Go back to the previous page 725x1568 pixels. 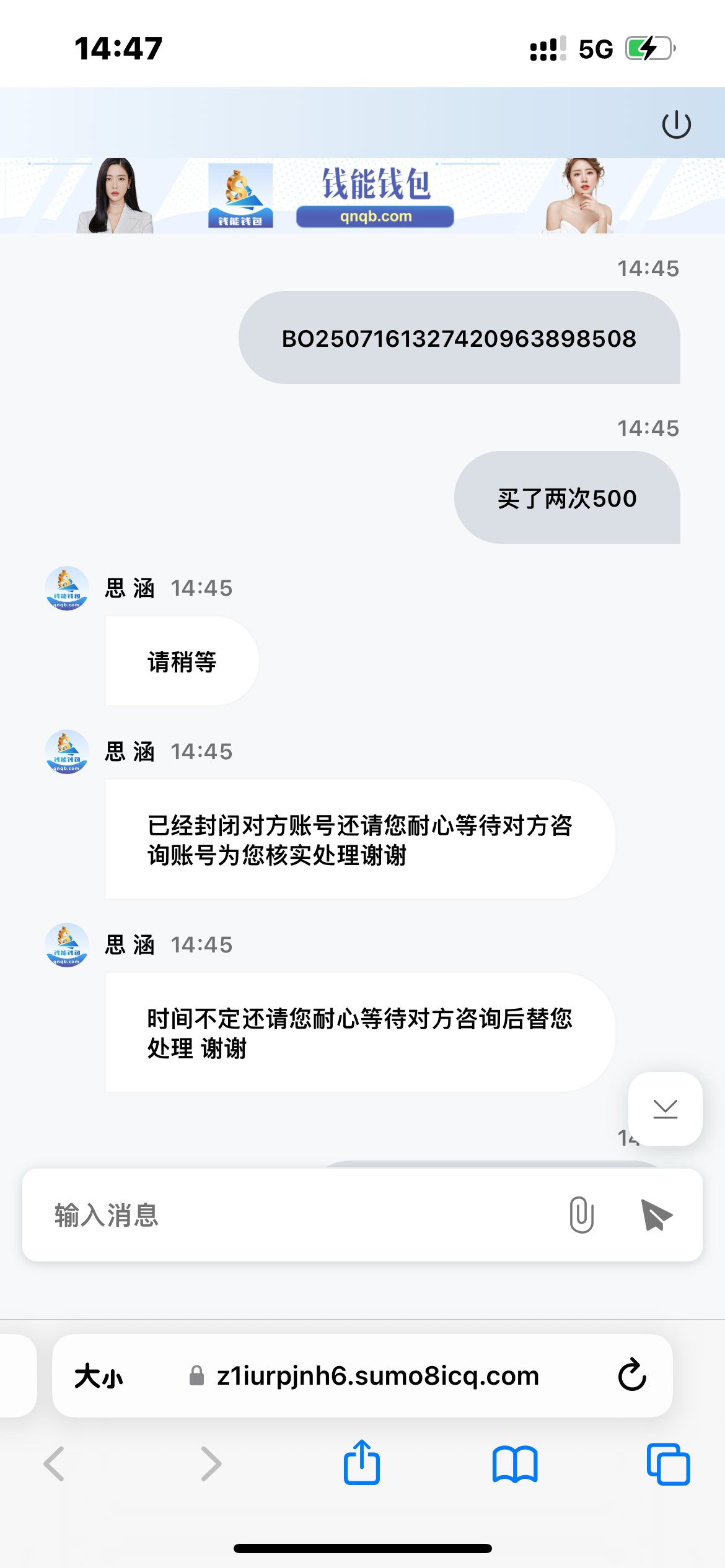pyautogui.click(x=55, y=1464)
